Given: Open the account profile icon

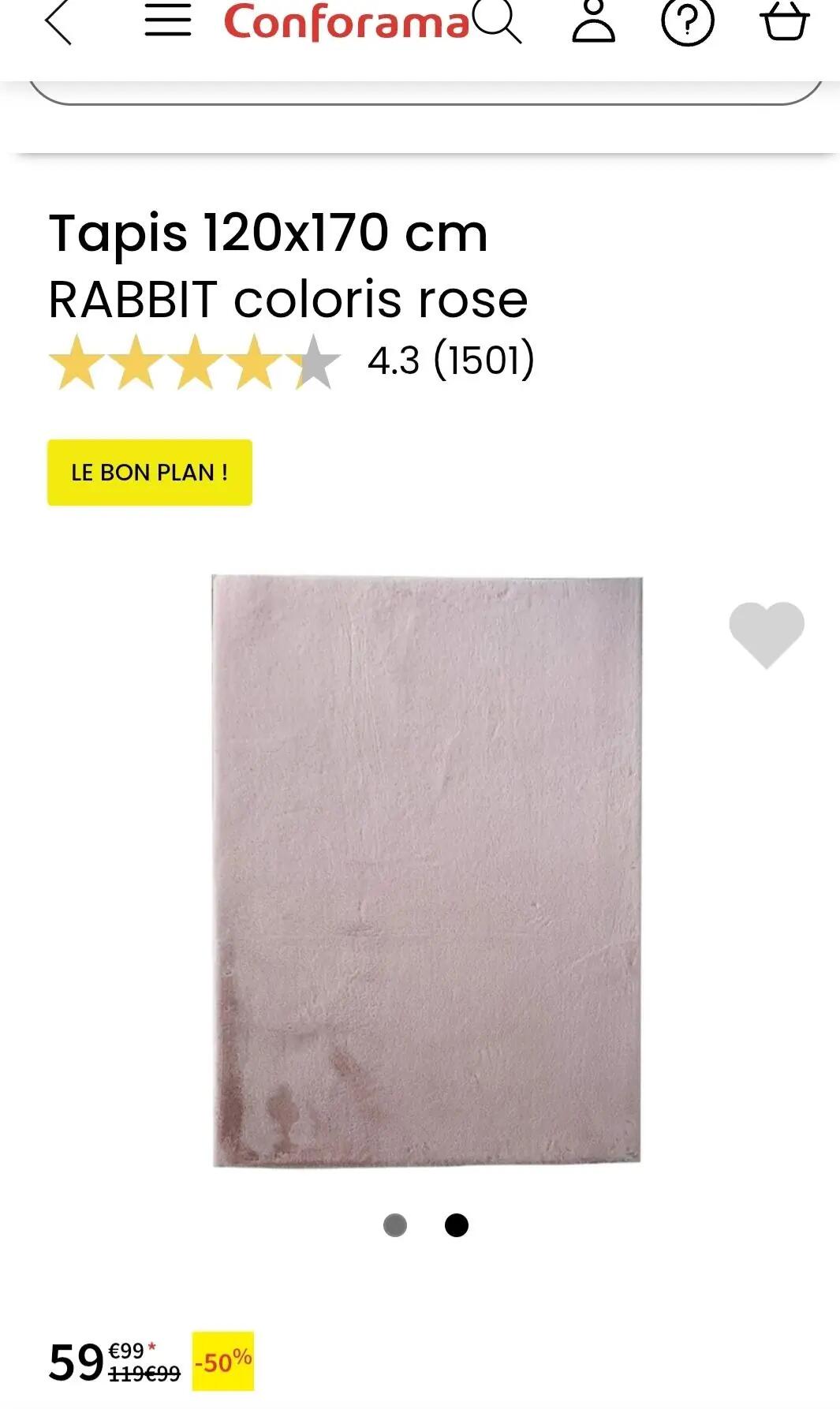Looking at the screenshot, I should coord(593,21).
